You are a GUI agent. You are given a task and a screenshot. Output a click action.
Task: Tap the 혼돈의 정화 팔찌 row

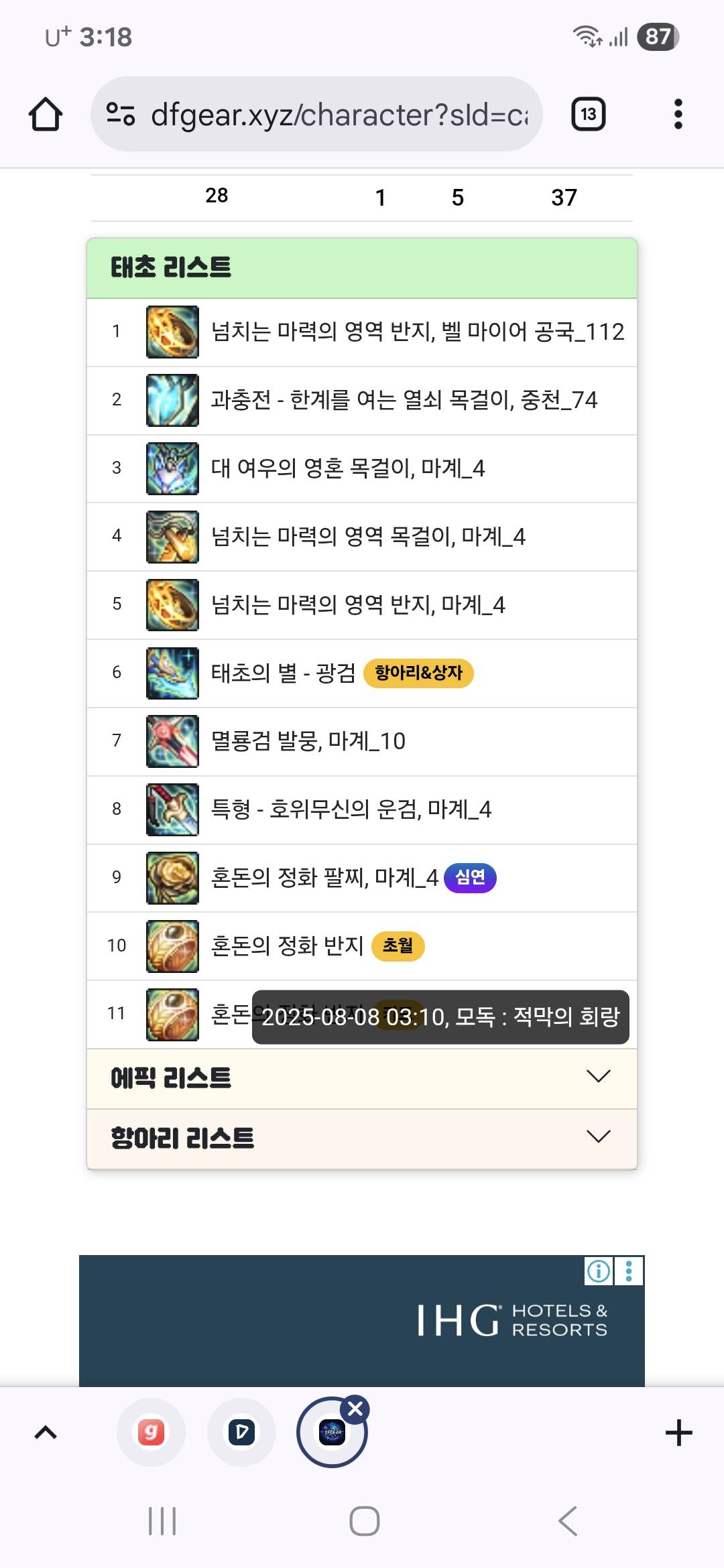(324, 878)
